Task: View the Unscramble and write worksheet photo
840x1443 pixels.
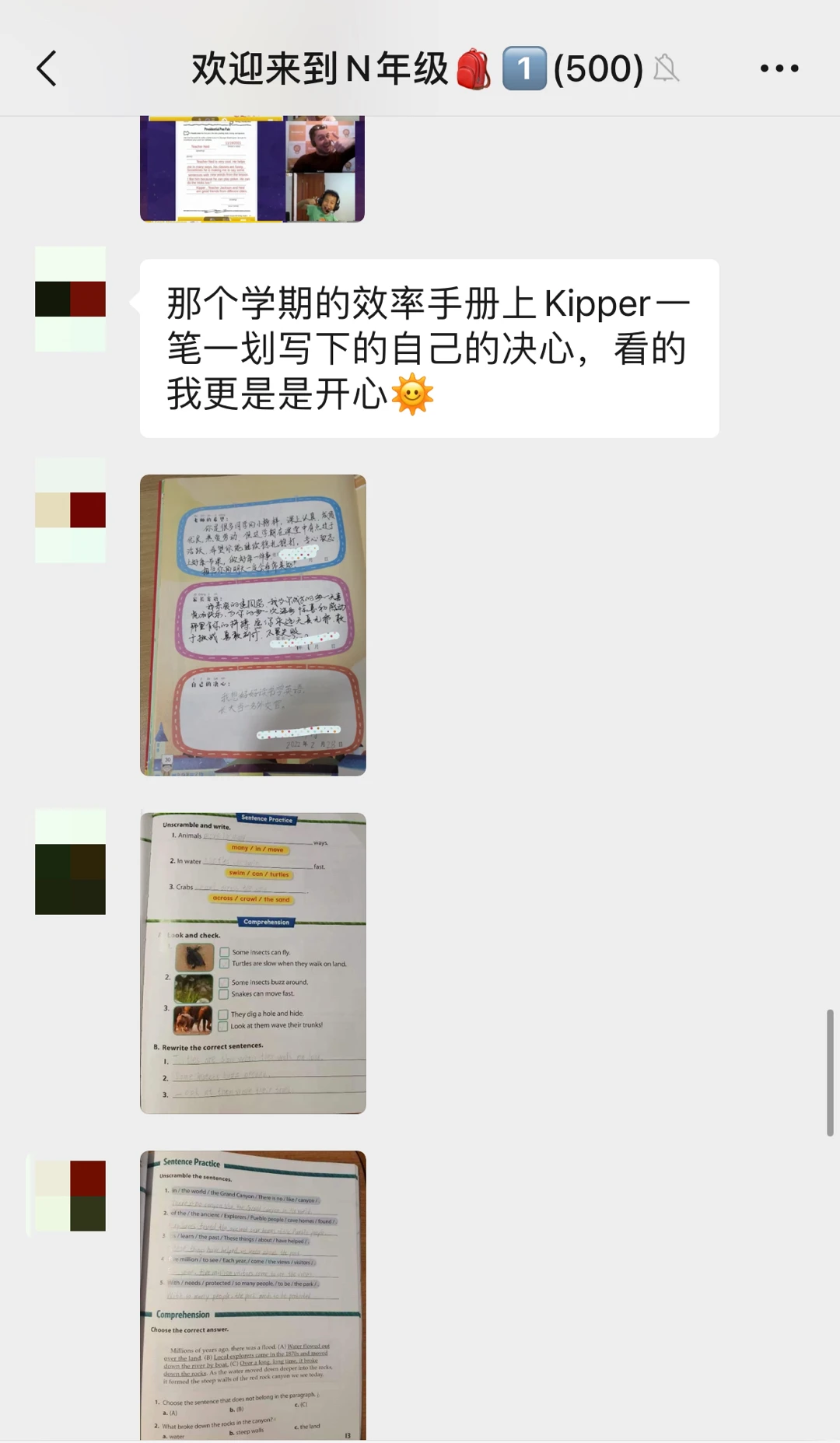Action: pyautogui.click(x=253, y=963)
